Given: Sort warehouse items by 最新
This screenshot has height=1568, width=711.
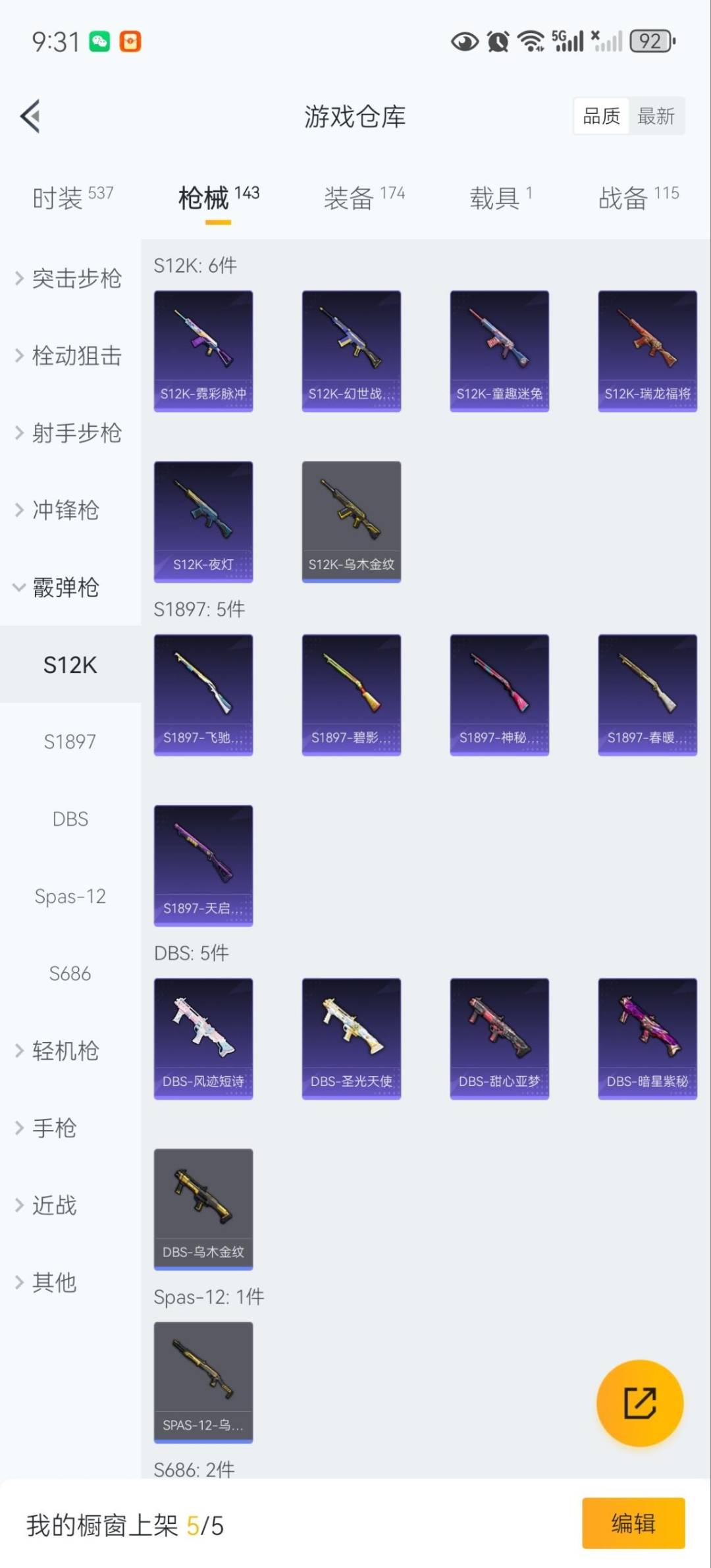Looking at the screenshot, I should 656,116.
